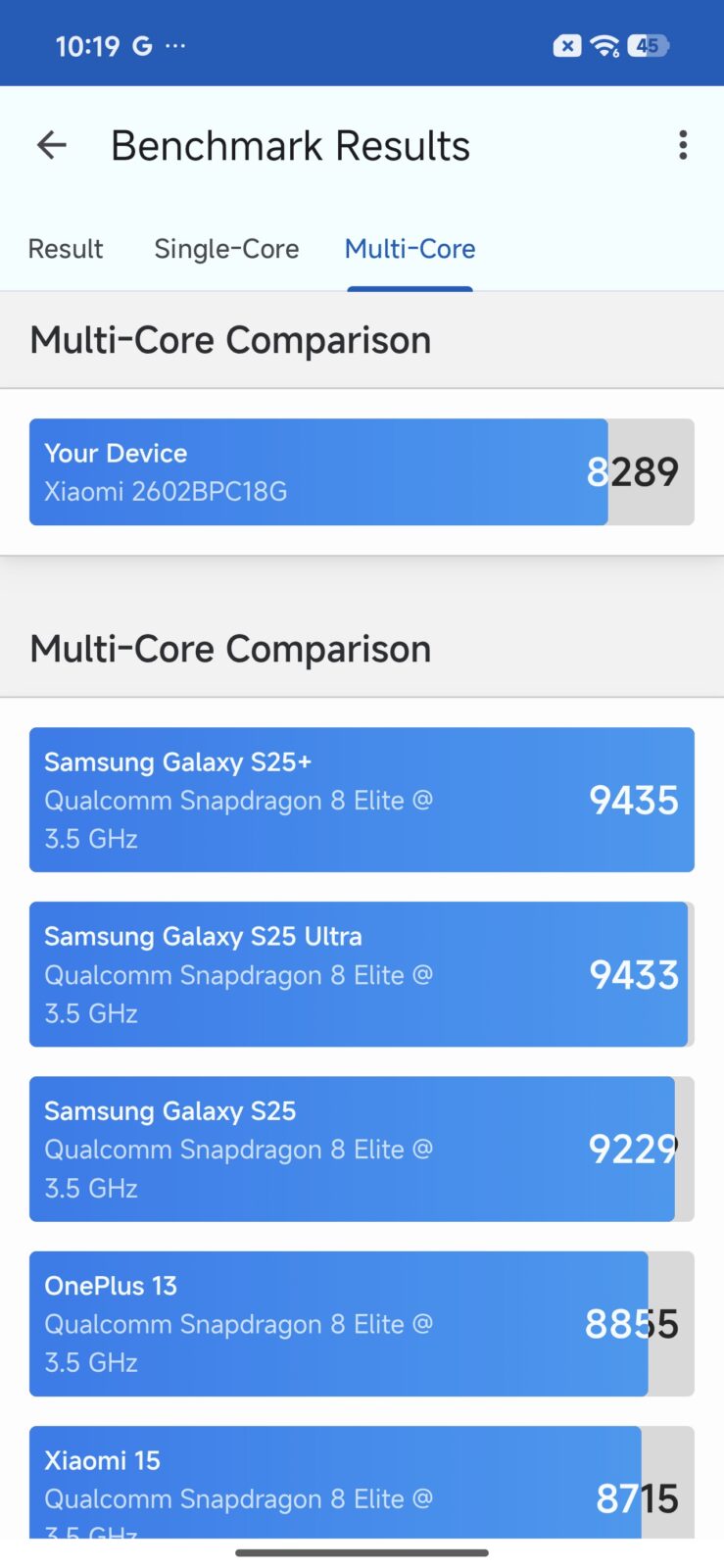The image size is (724, 1568).
Task: Go back using the arrow icon
Action: click(x=51, y=146)
